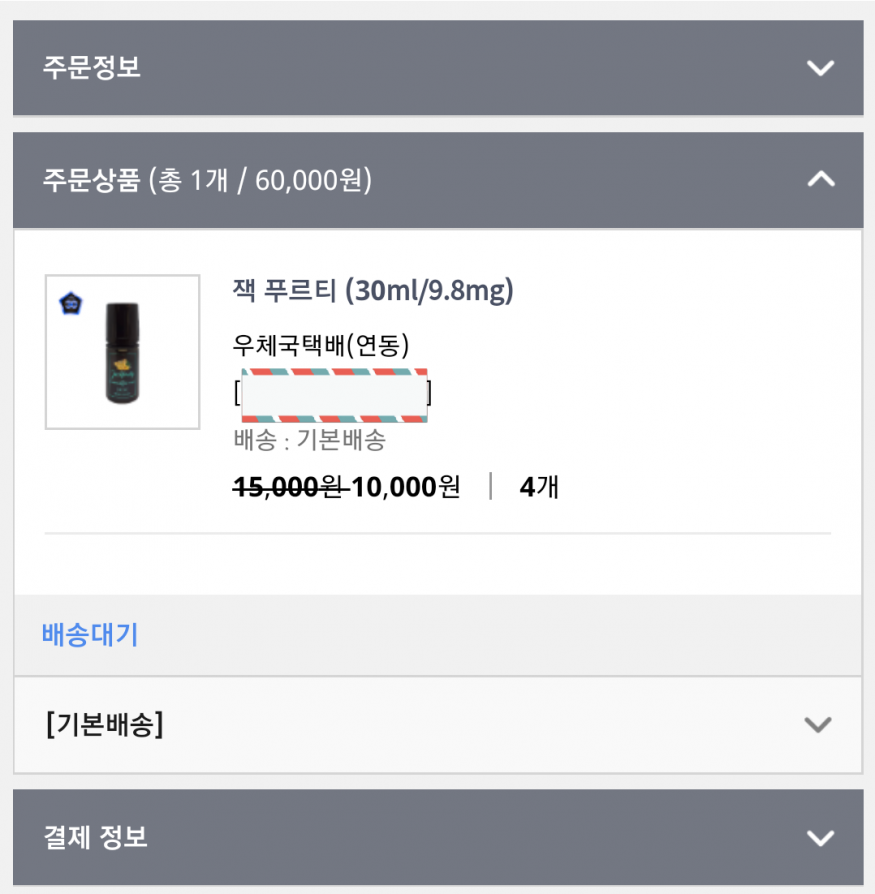Expand the 결제 정보 section

[820, 837]
